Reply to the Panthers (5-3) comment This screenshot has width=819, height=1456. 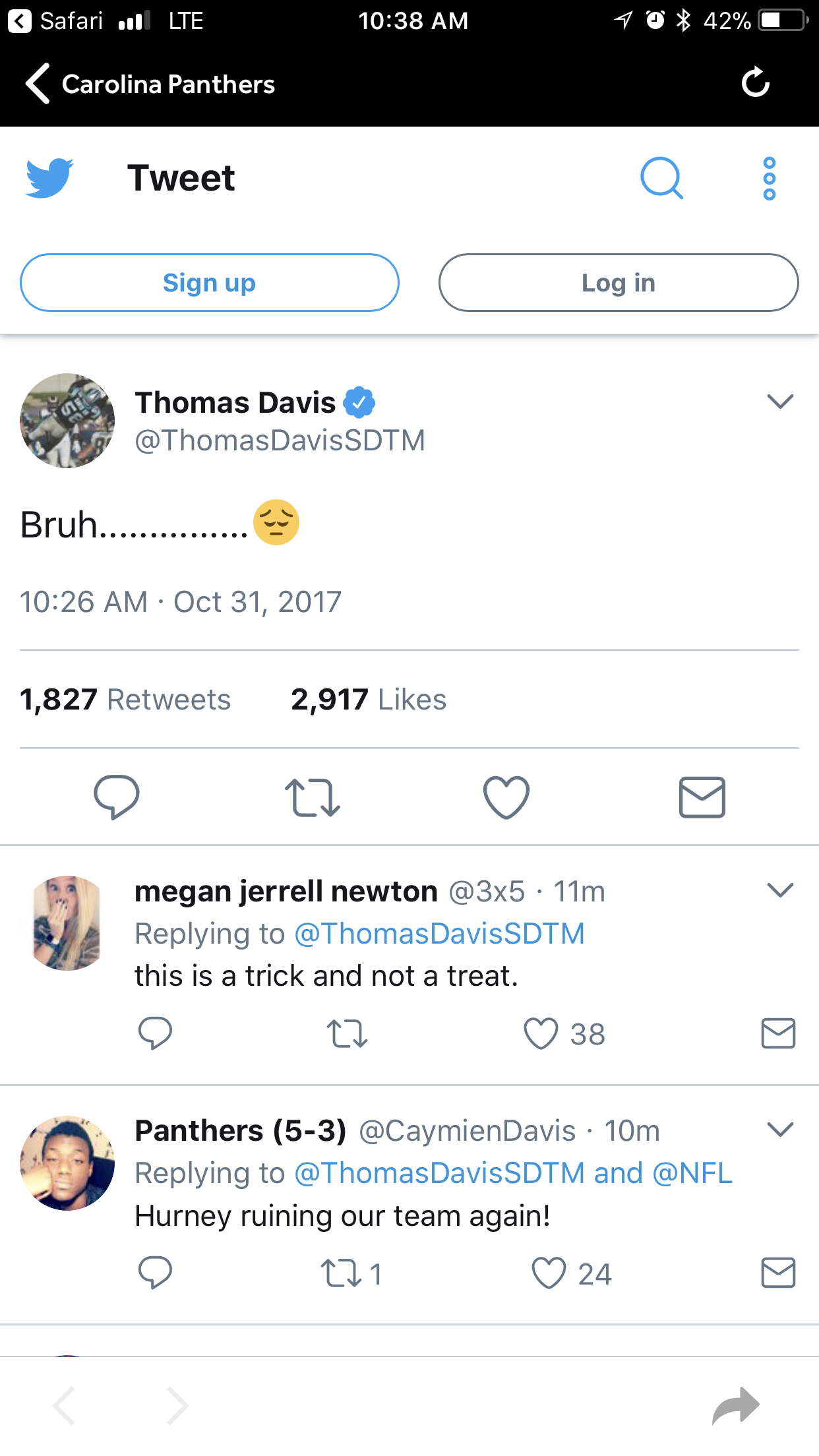click(155, 1273)
